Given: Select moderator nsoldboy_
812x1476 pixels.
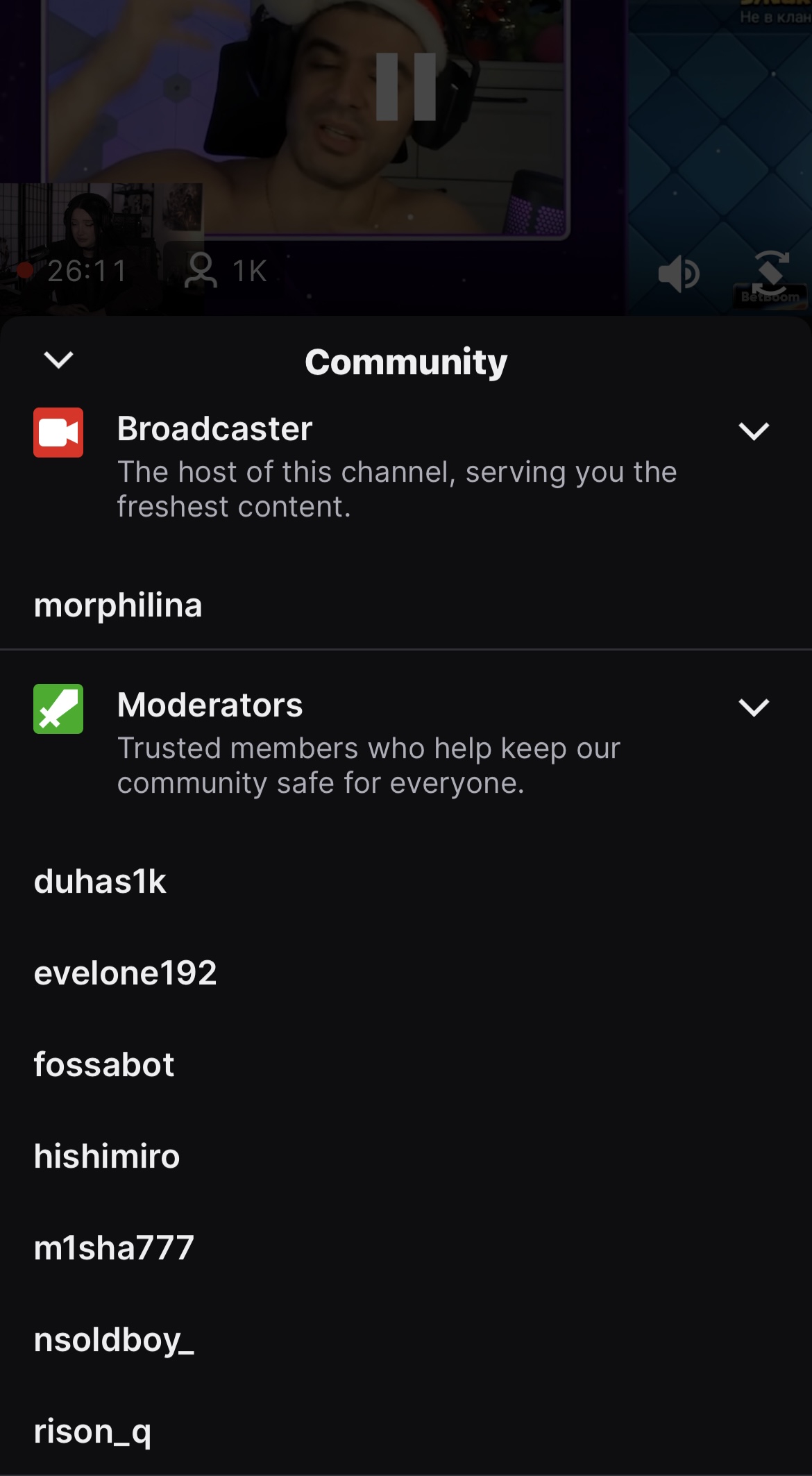Looking at the screenshot, I should 114,1340.
